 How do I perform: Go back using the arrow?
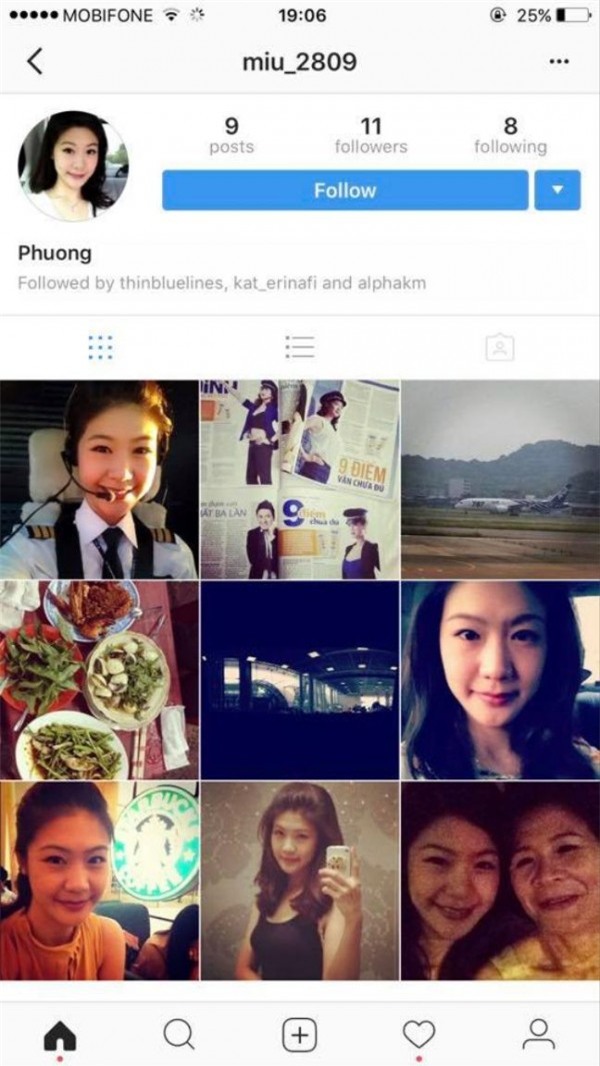[35, 62]
